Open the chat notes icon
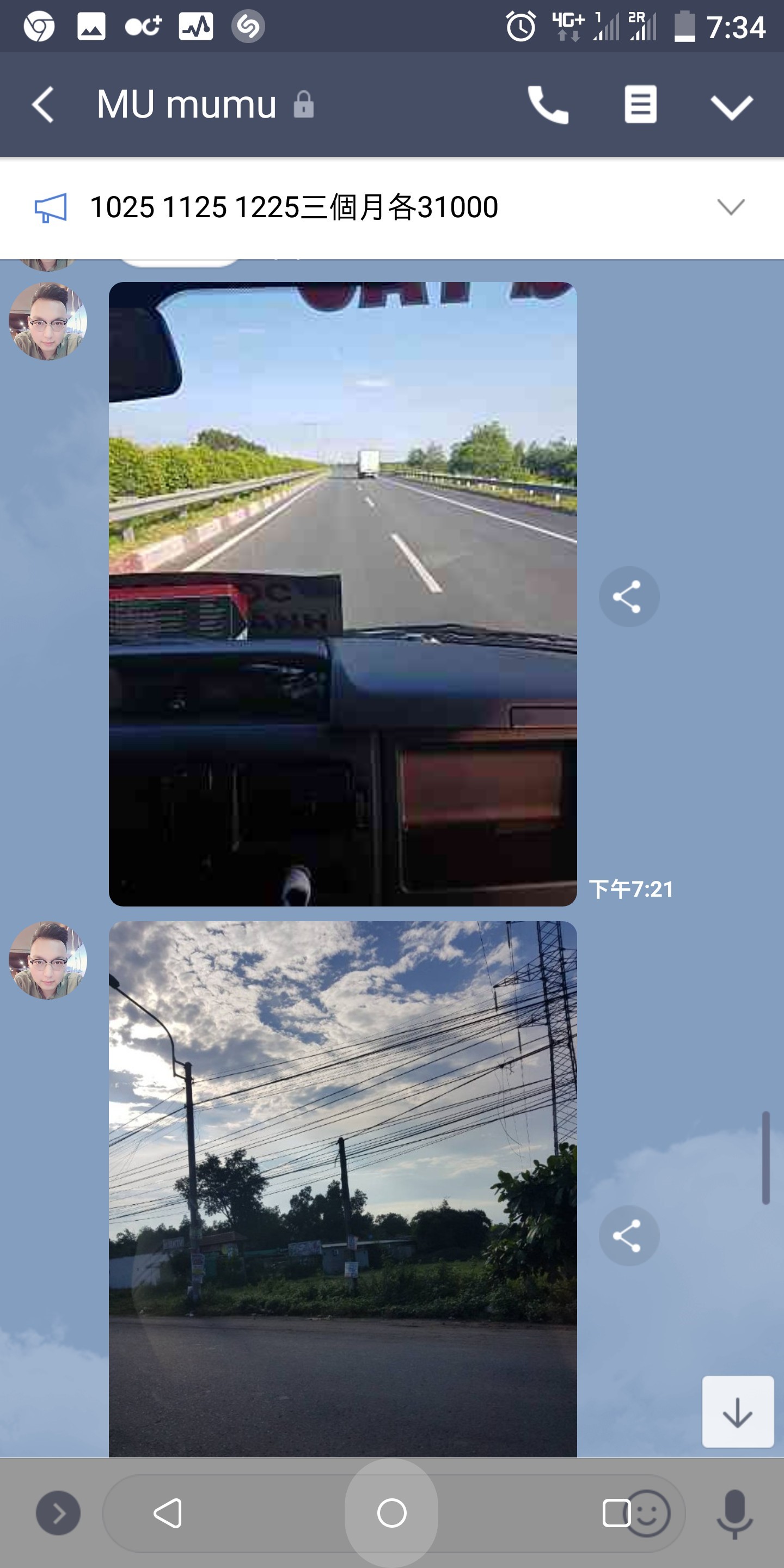 [x=640, y=105]
